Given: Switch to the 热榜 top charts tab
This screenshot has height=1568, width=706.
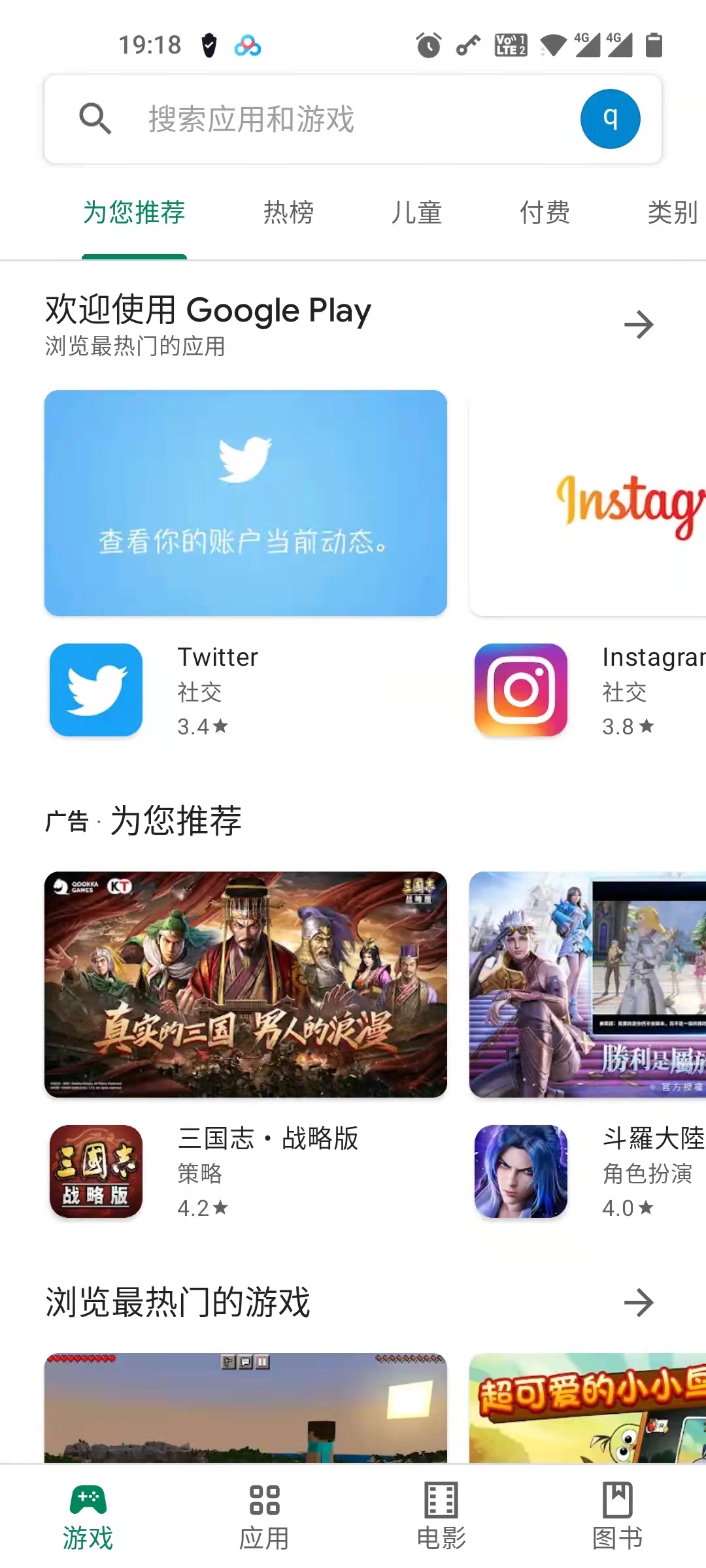Looking at the screenshot, I should point(288,213).
